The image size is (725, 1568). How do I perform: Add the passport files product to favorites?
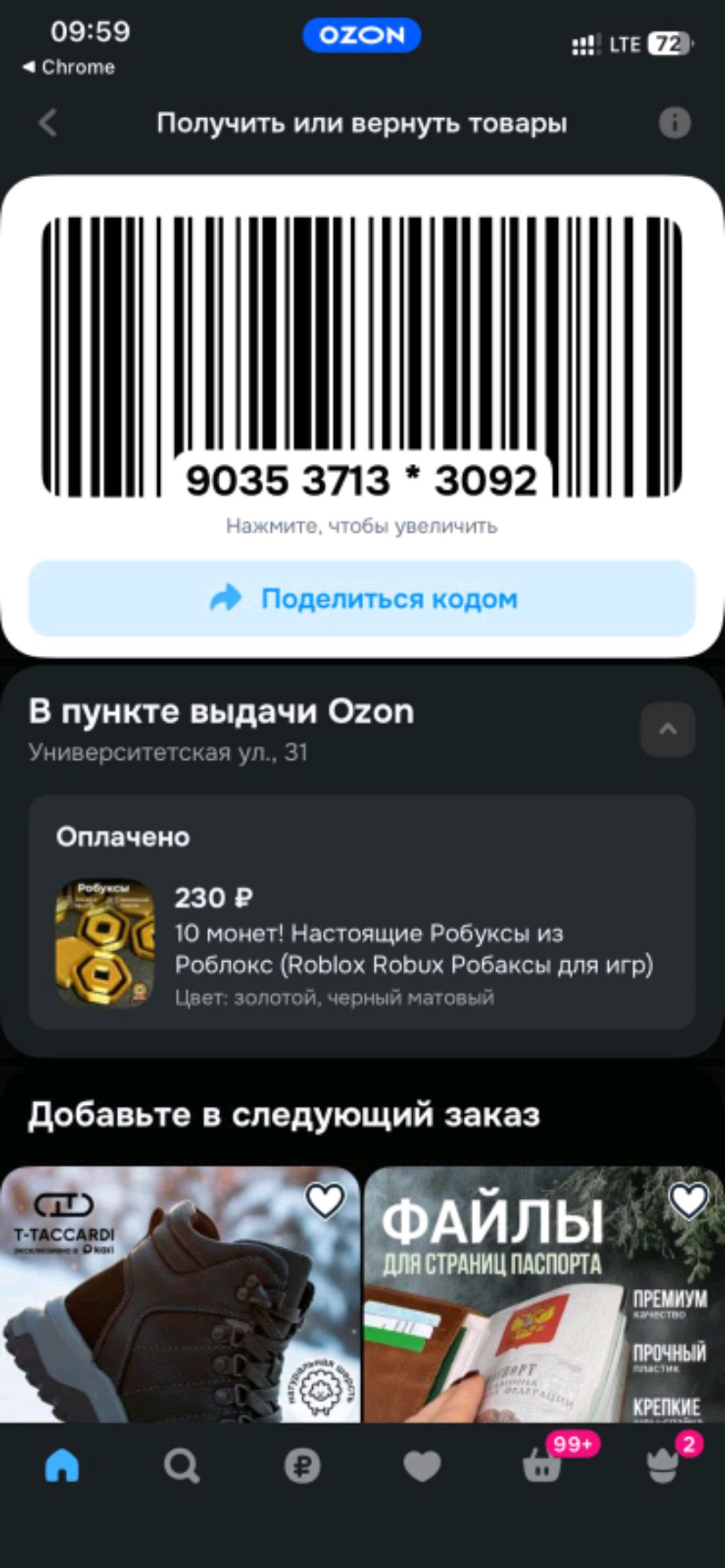click(688, 1201)
